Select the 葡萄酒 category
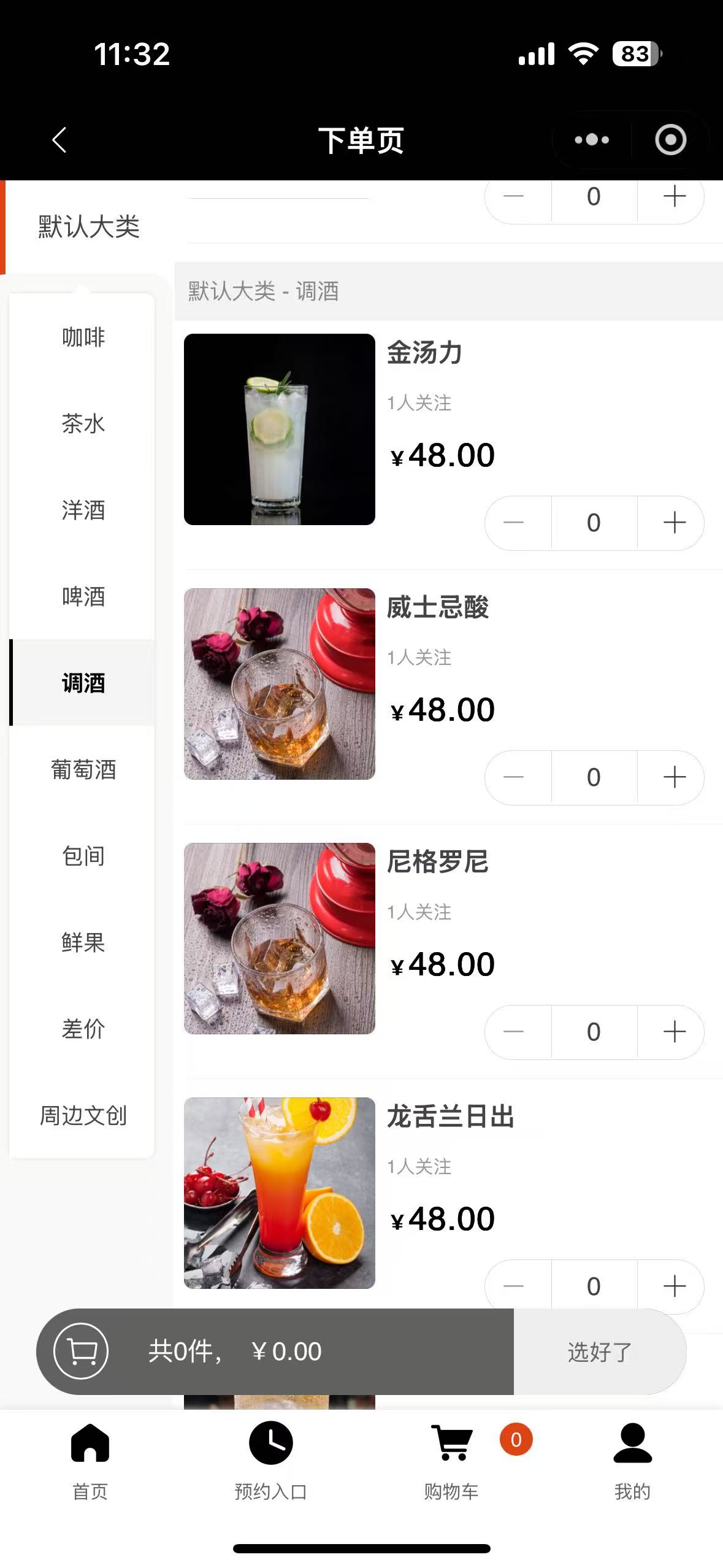Viewport: 723px width, 1568px height. pos(83,769)
